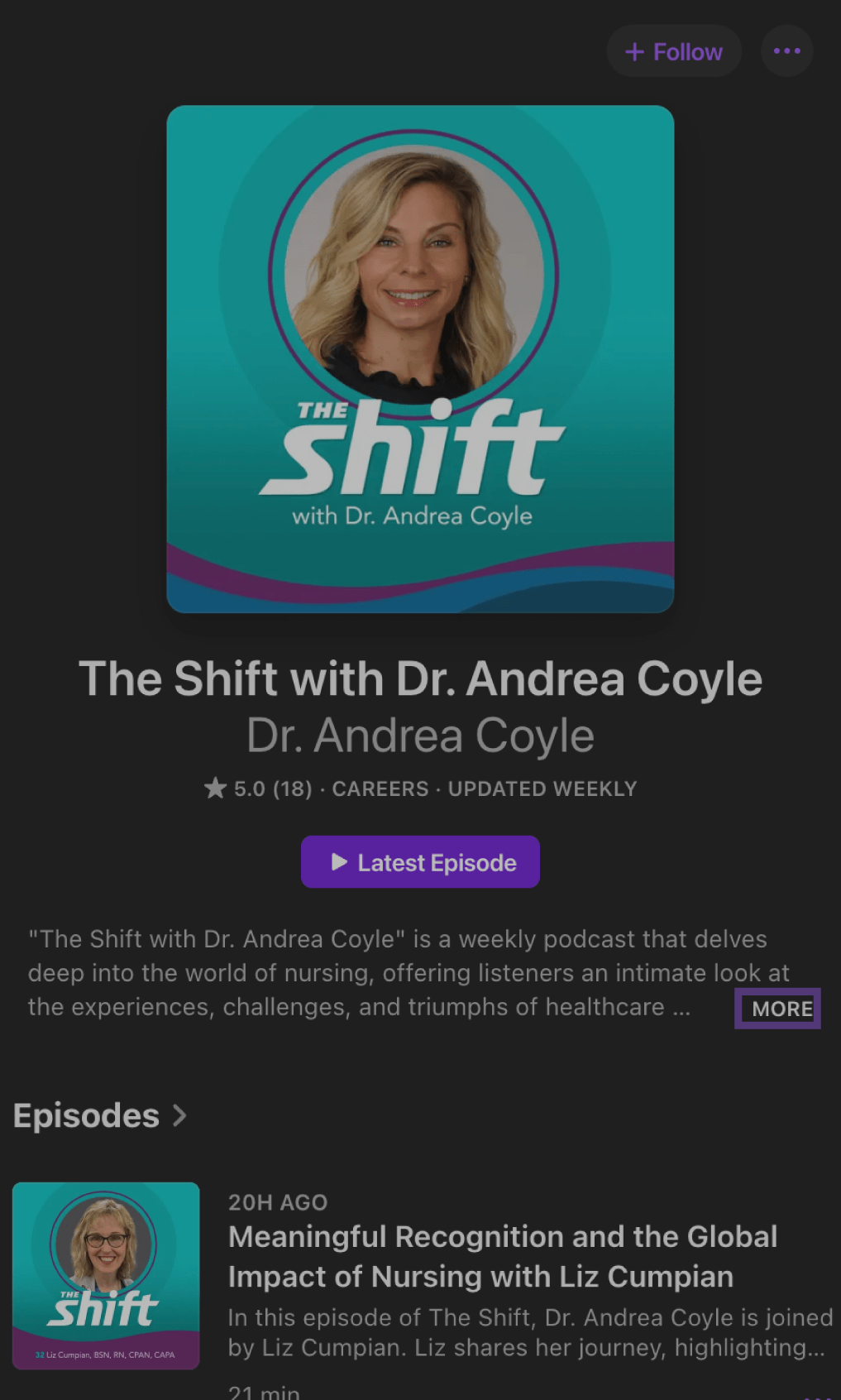Follow The Shift podcast
Screen dimensions: 841x1400
click(x=673, y=51)
